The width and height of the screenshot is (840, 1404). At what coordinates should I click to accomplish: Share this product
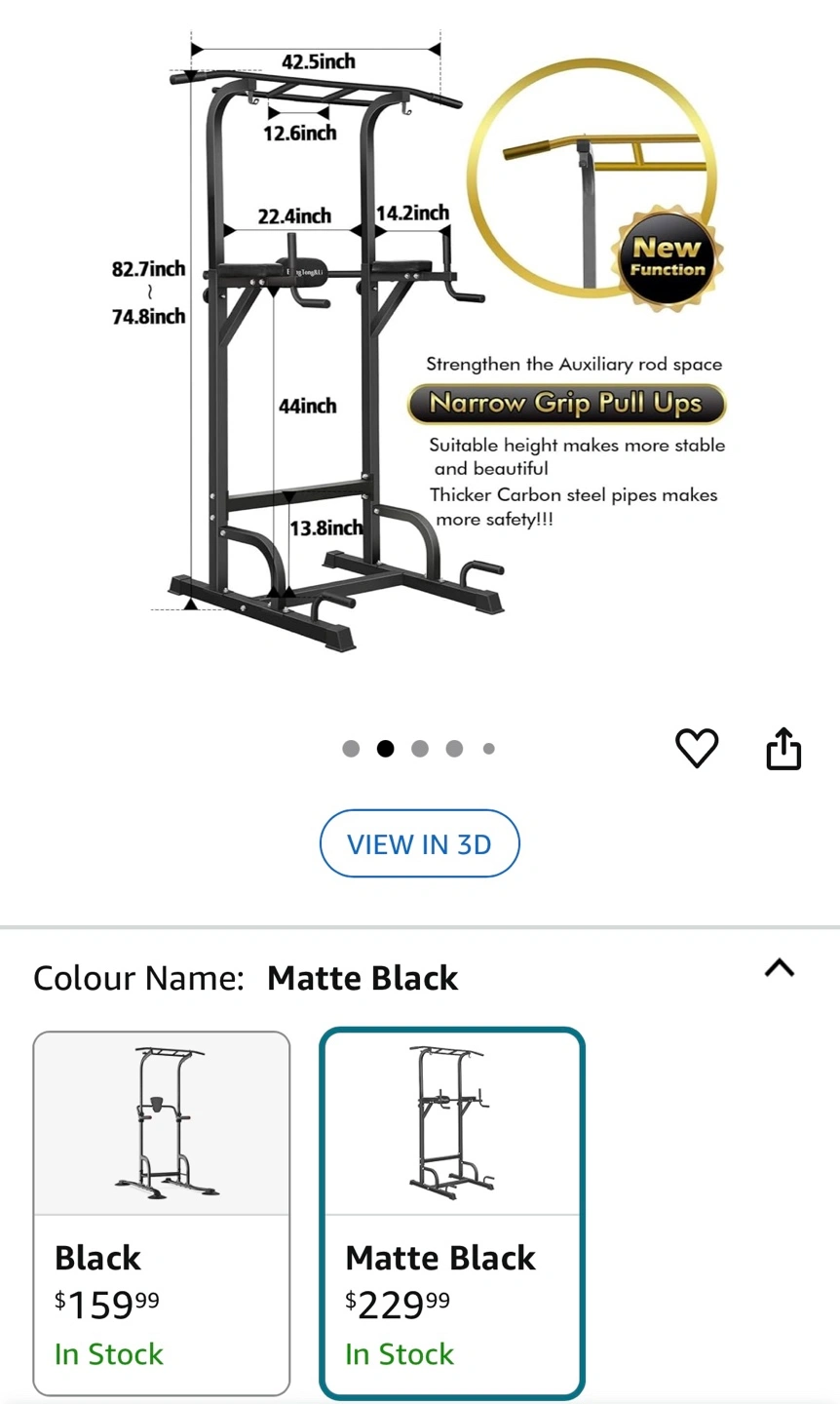coord(783,749)
